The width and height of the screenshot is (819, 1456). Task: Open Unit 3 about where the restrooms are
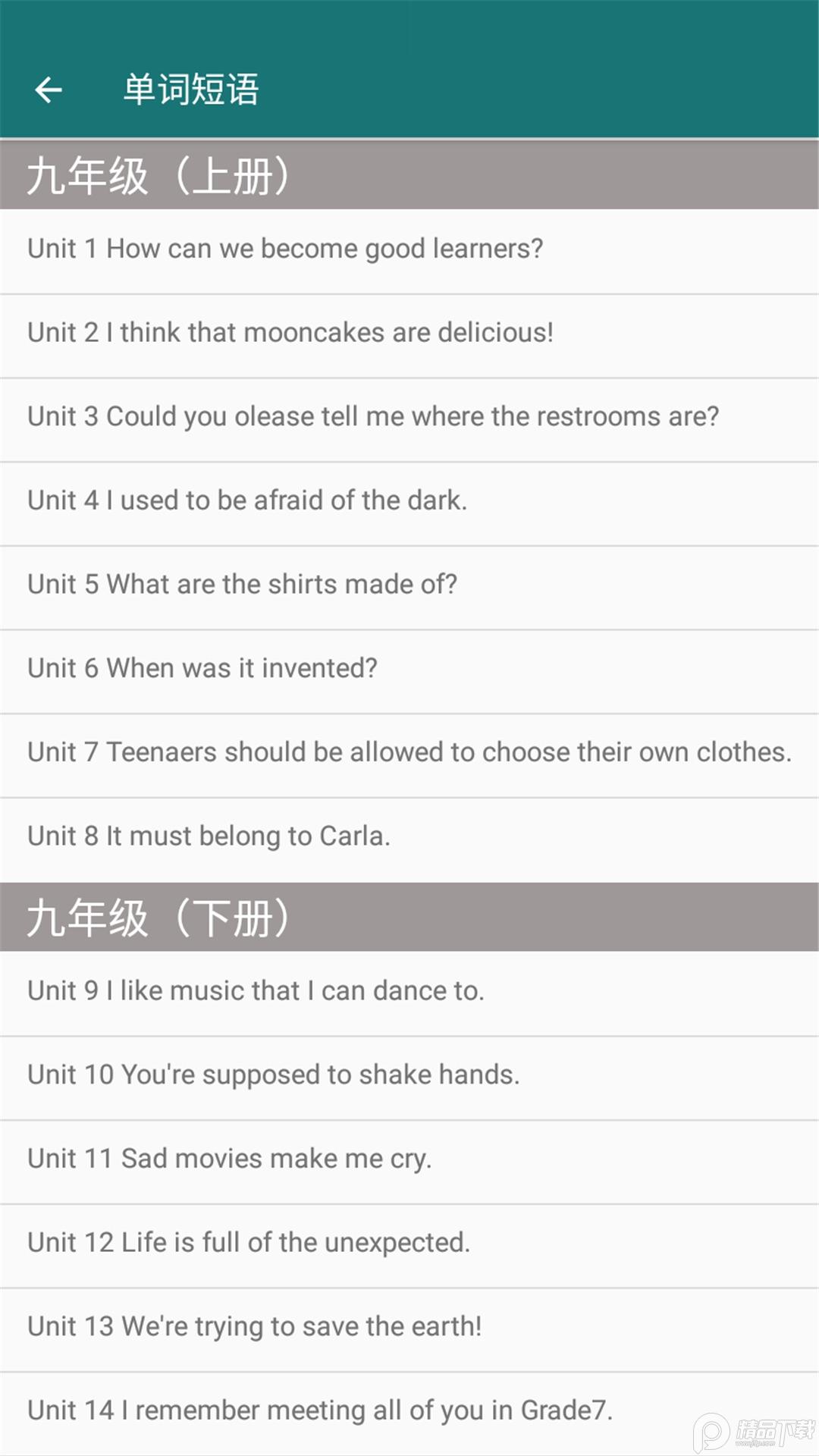[373, 417]
